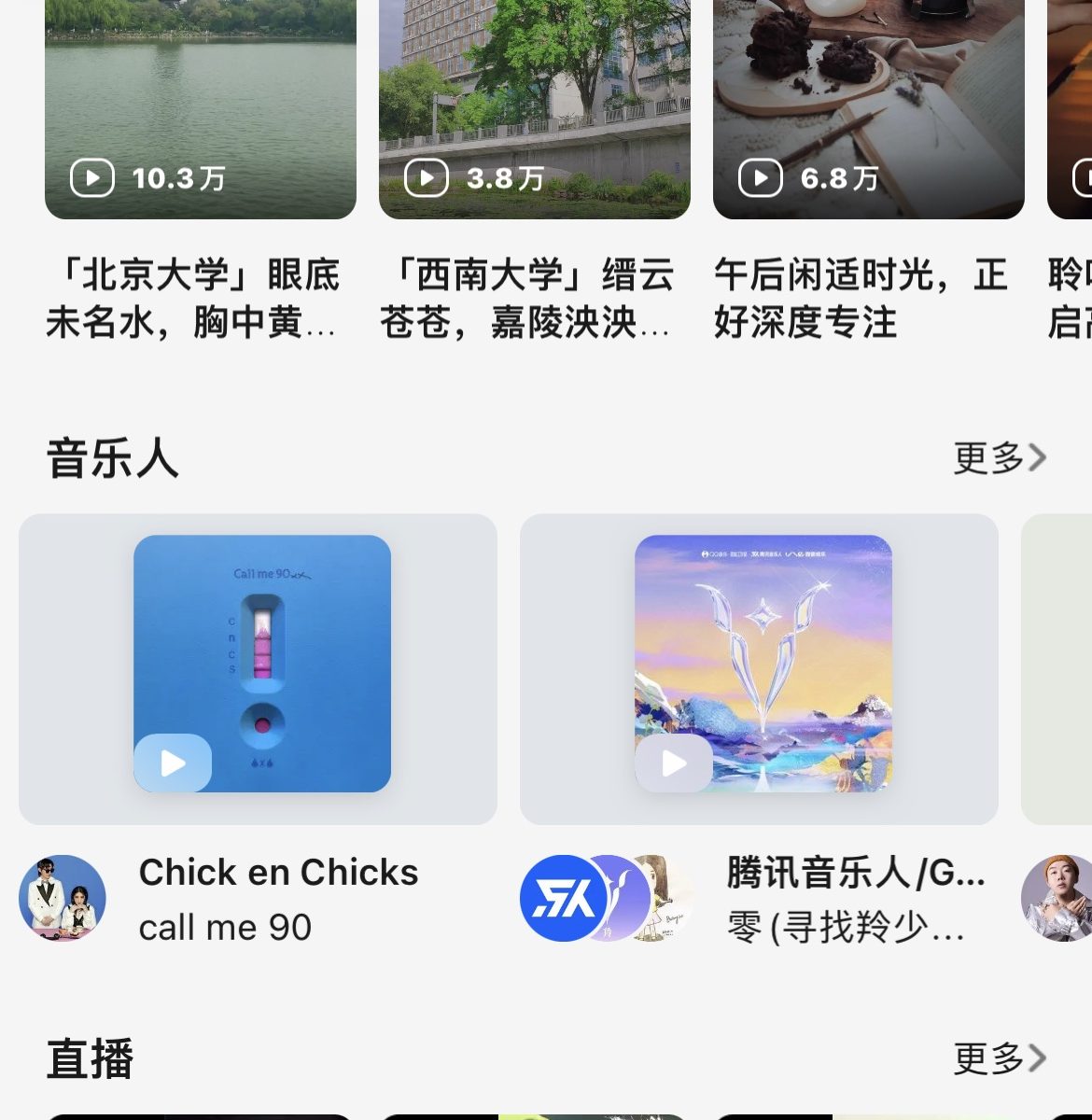This screenshot has height=1120, width=1092.
Task: Open the 北京大学 playlist card
Action: pyautogui.click(x=200, y=112)
